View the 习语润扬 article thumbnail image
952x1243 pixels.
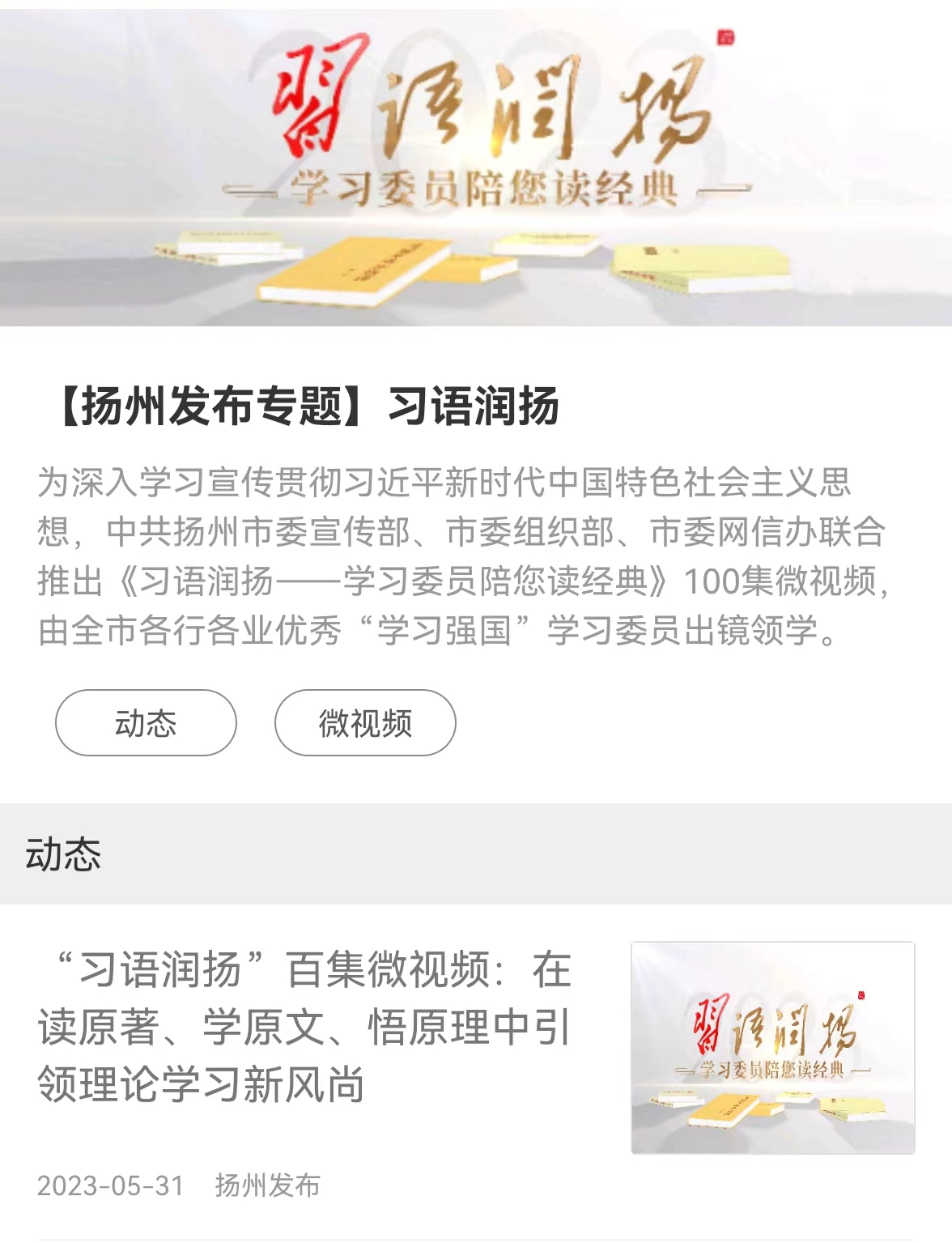point(772,1047)
